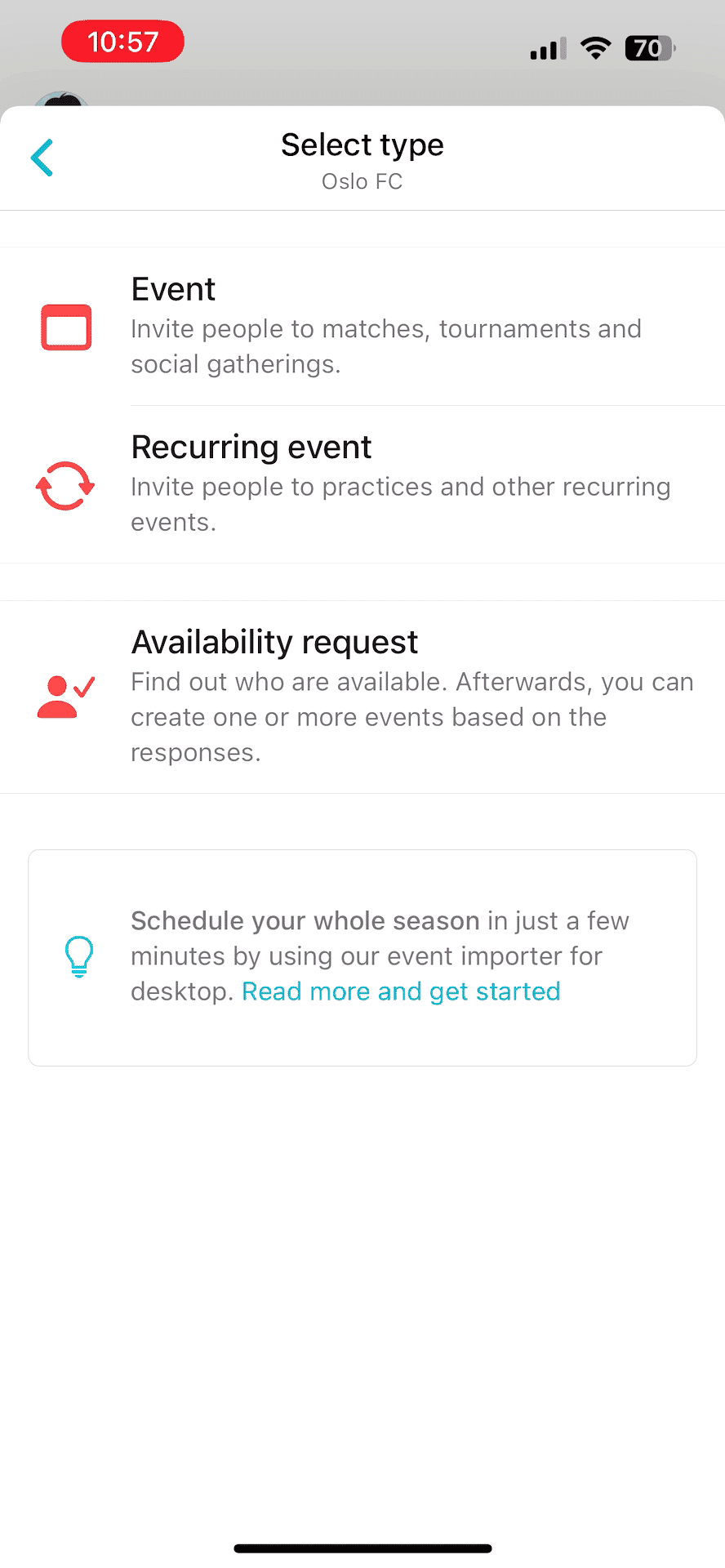Tap the home indicator bar
The width and height of the screenshot is (725, 1568).
(362, 1547)
